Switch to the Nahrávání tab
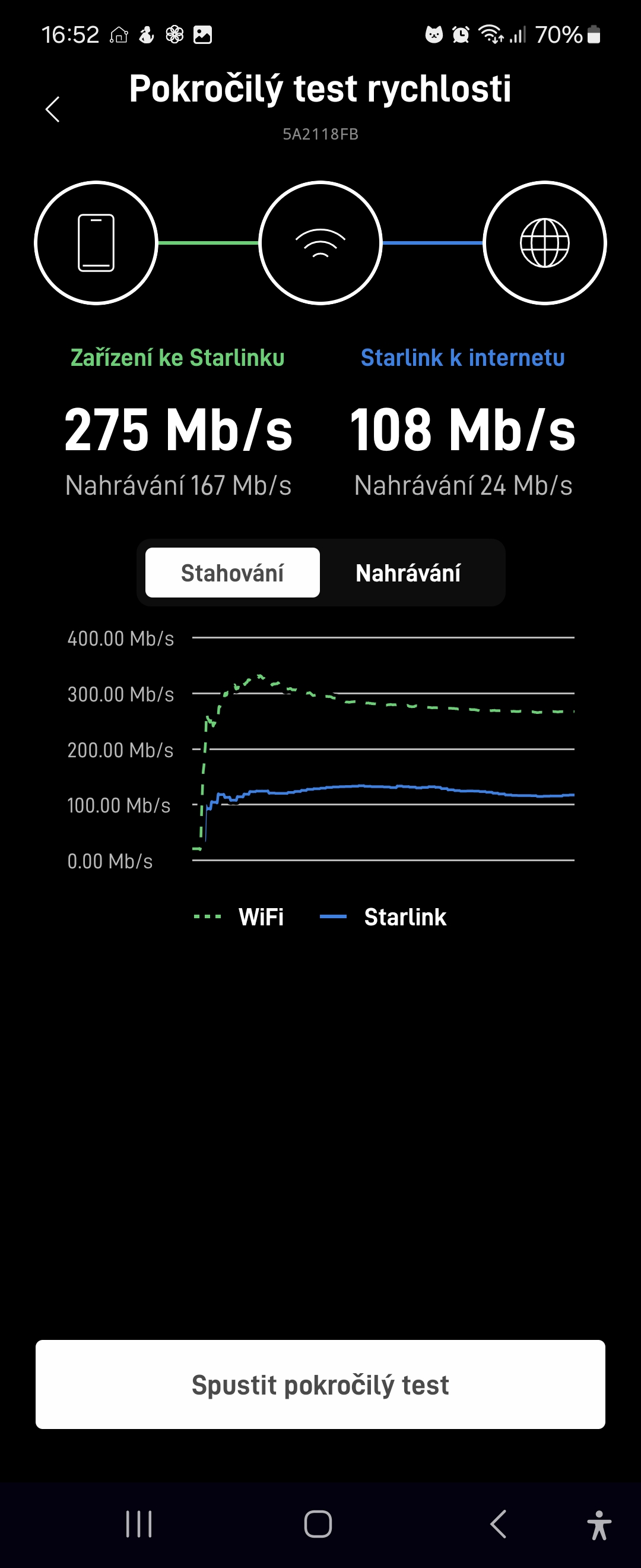 click(408, 573)
